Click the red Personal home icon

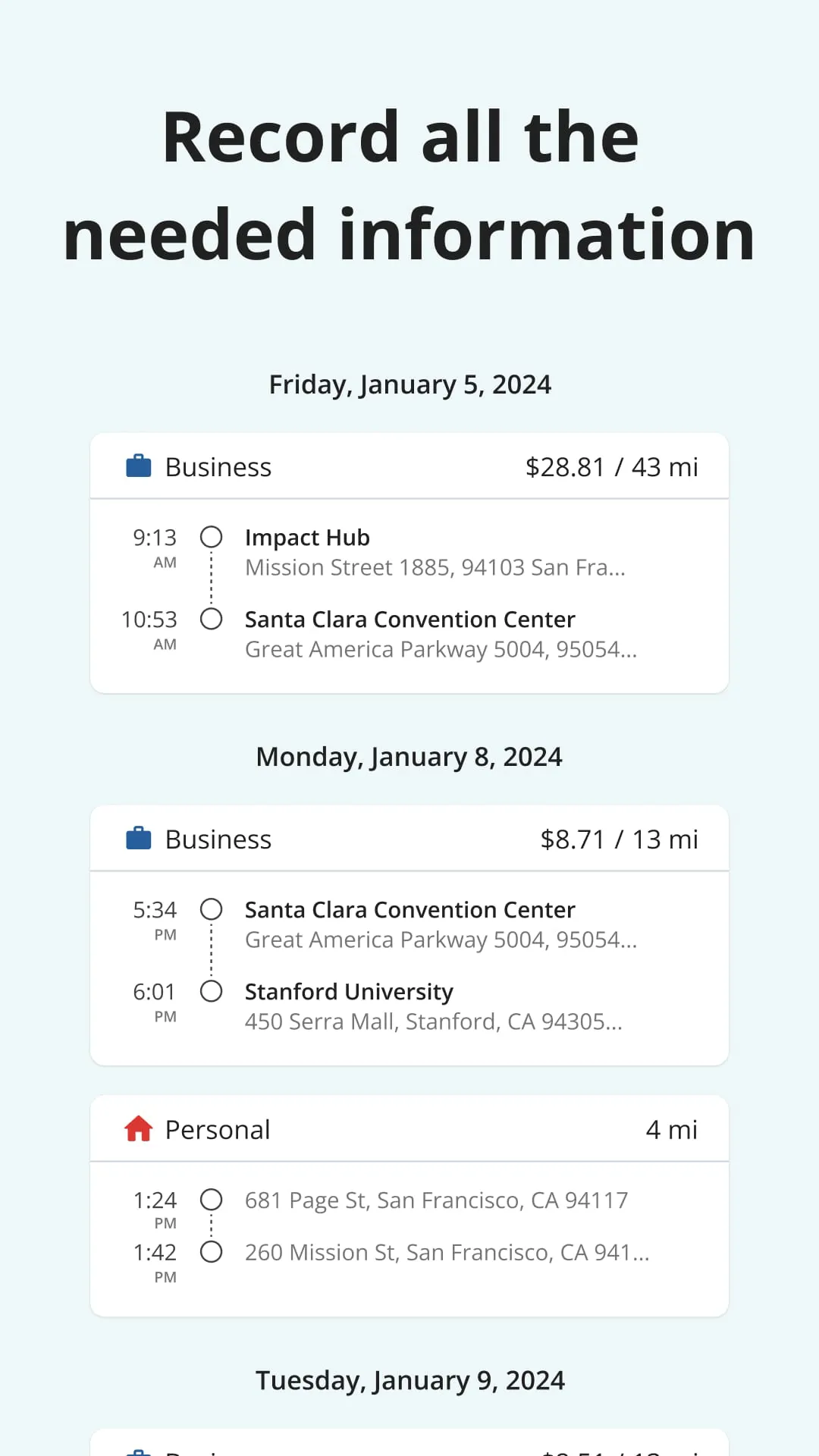pos(138,1129)
